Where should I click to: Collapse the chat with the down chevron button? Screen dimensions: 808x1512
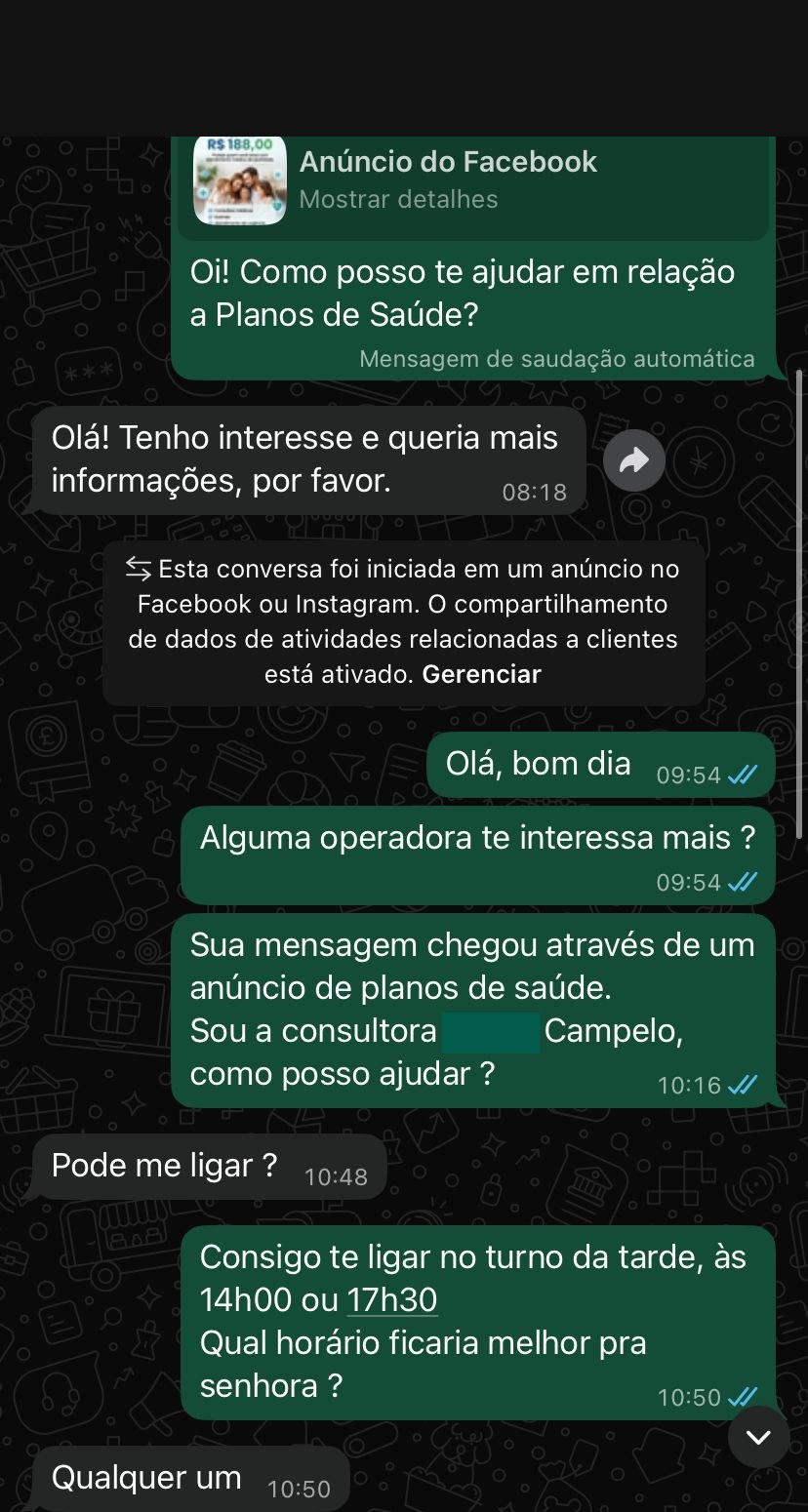[x=758, y=1437]
